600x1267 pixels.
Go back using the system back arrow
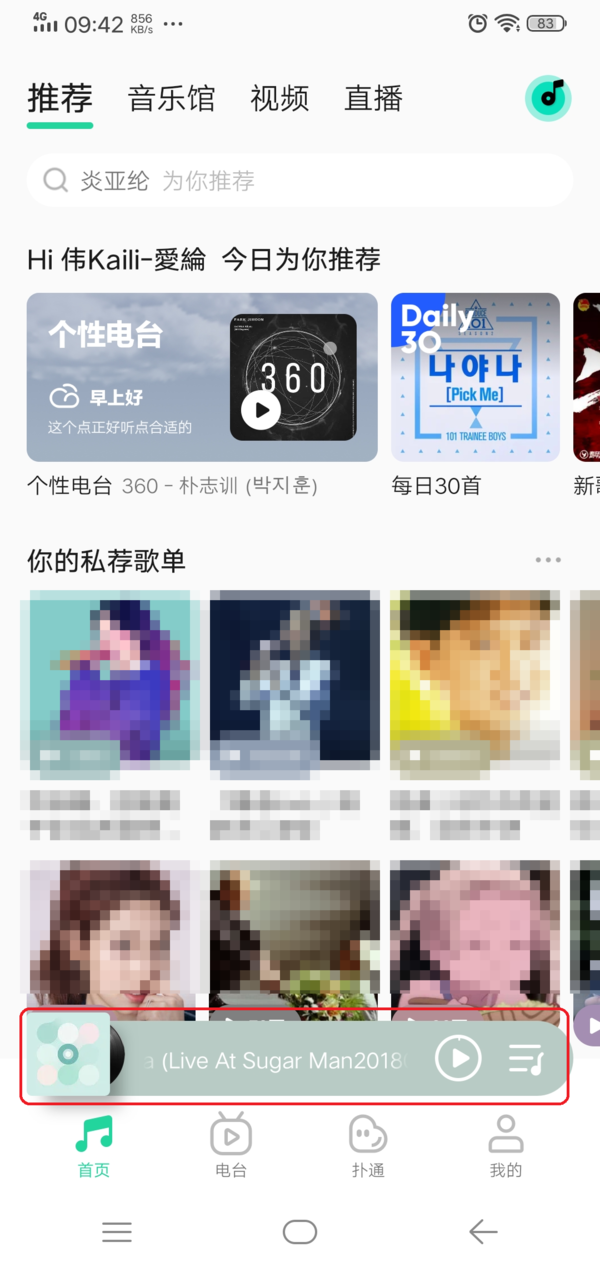tap(483, 1232)
